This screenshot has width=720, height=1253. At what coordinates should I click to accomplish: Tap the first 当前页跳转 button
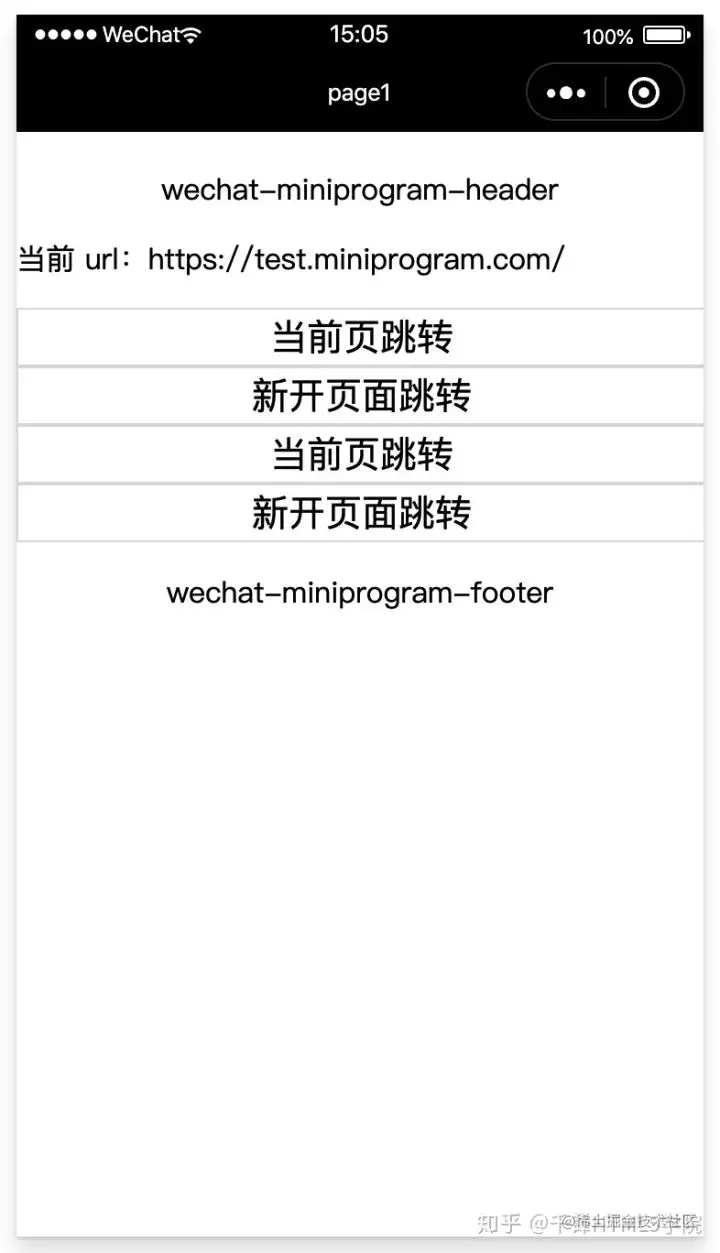click(361, 338)
